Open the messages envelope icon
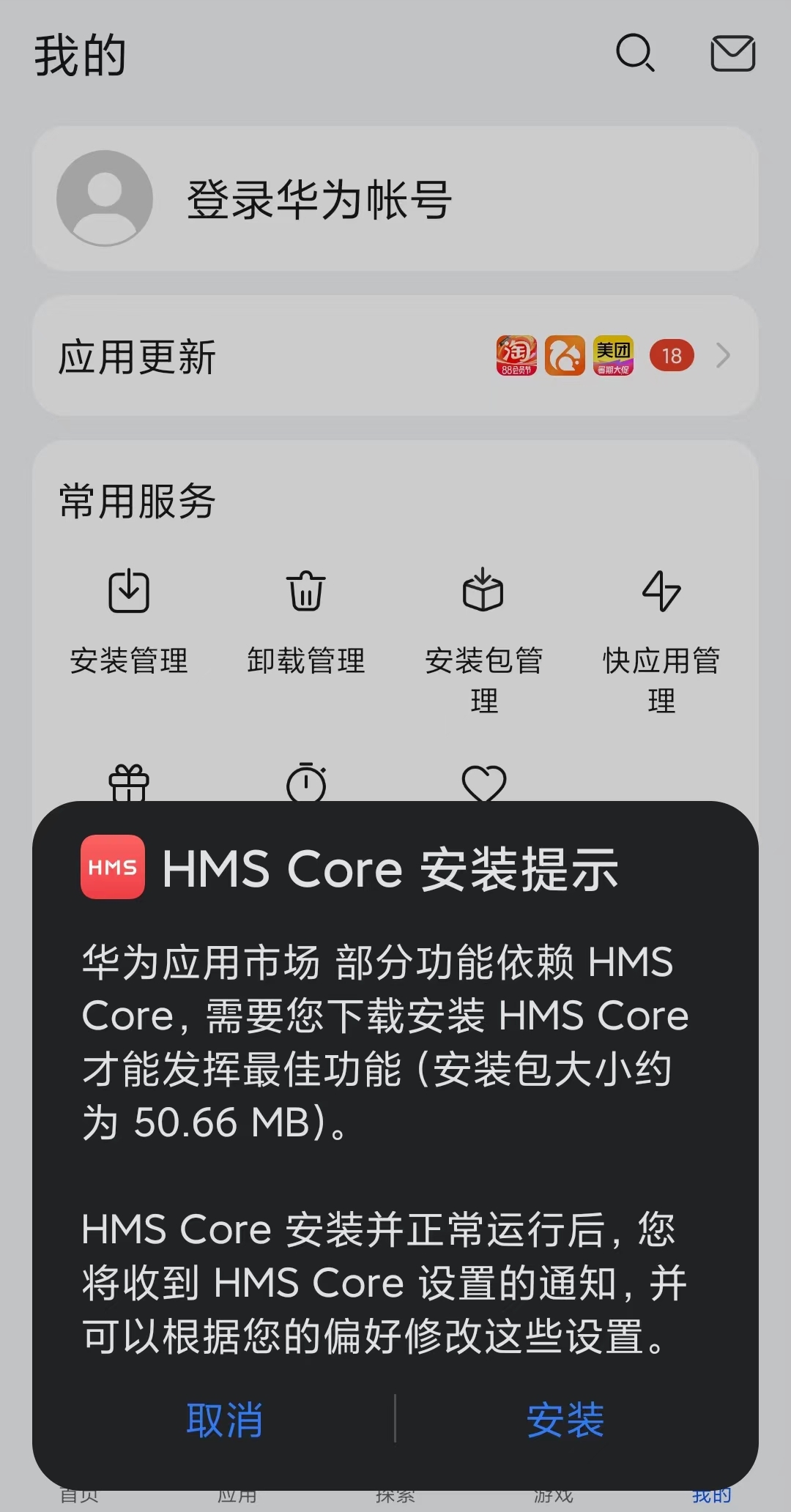791x1512 pixels. pyautogui.click(x=732, y=53)
